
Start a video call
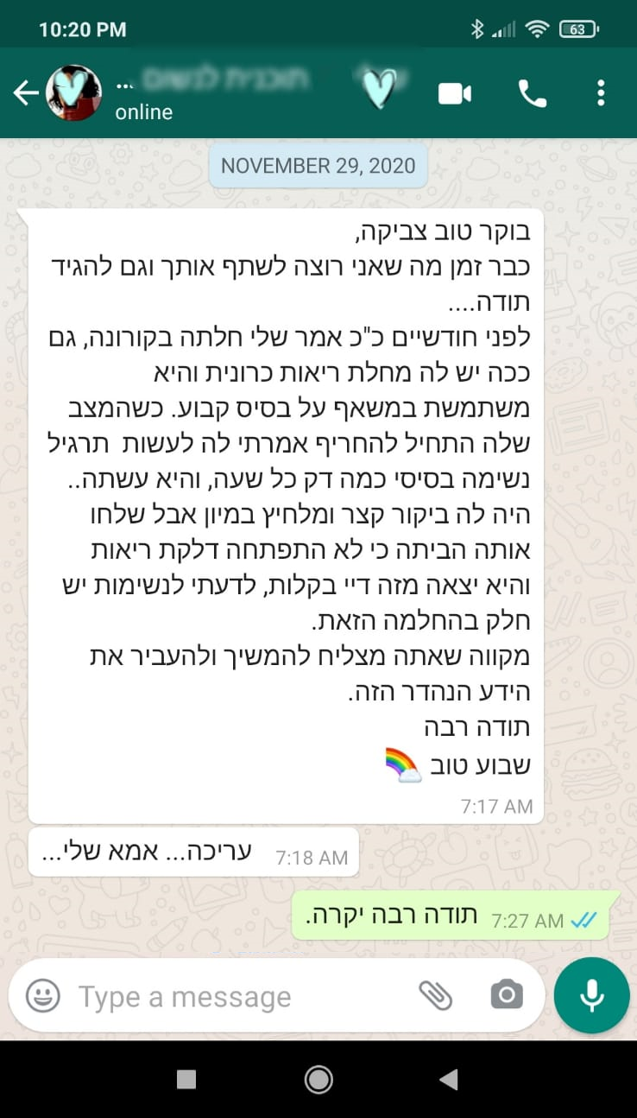click(x=455, y=93)
